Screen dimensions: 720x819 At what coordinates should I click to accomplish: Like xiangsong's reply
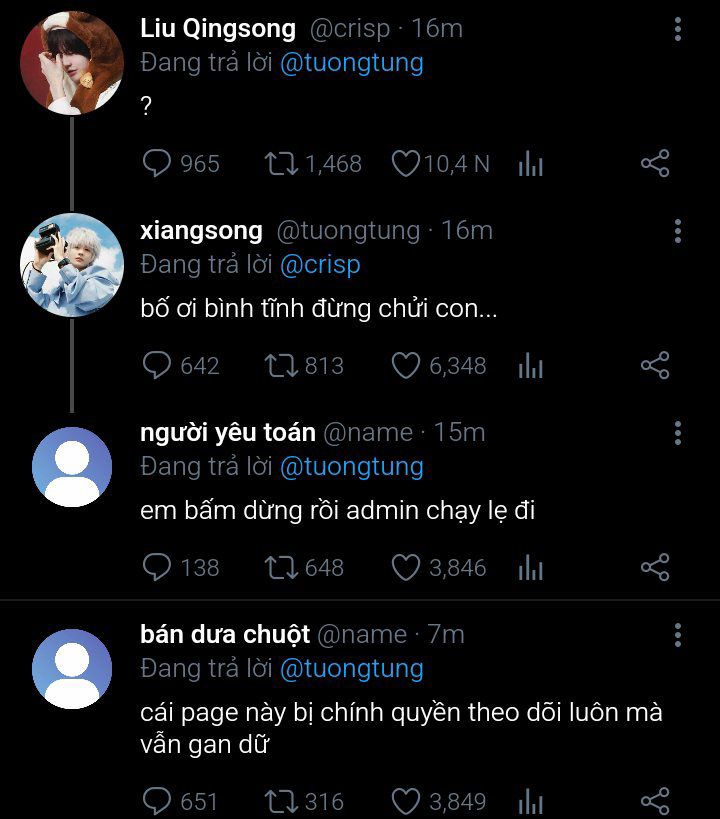405,367
